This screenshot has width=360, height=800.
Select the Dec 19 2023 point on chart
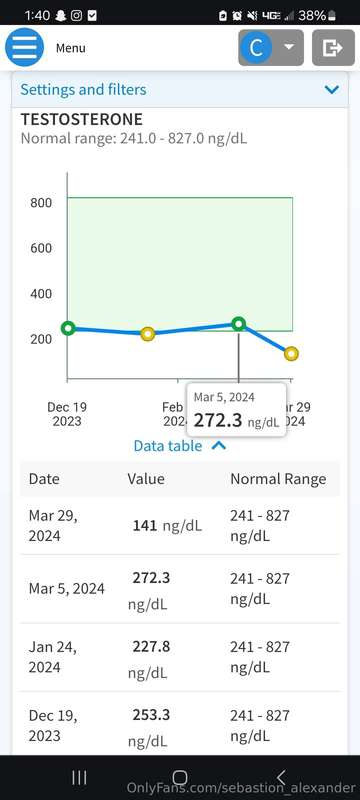[x=68, y=329]
